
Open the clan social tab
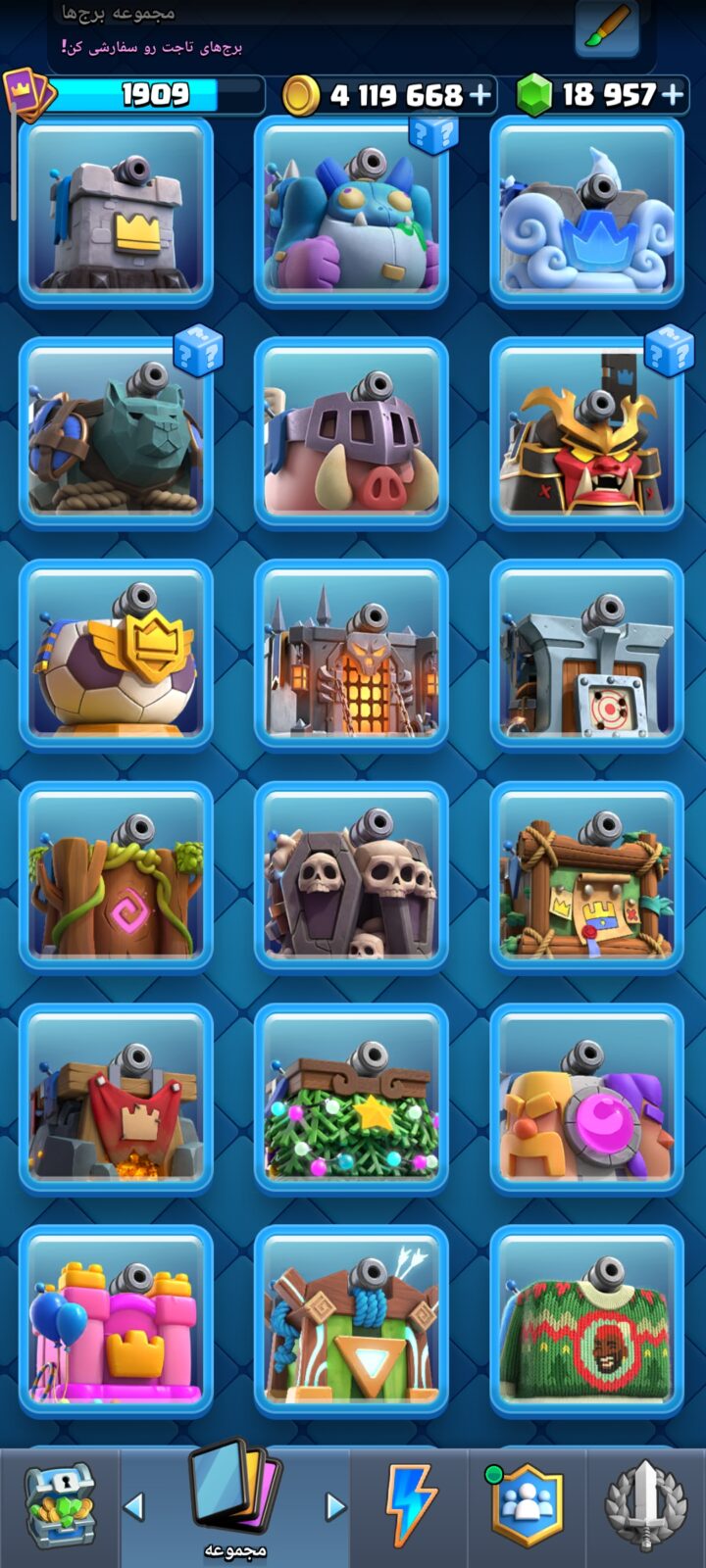point(528,1507)
